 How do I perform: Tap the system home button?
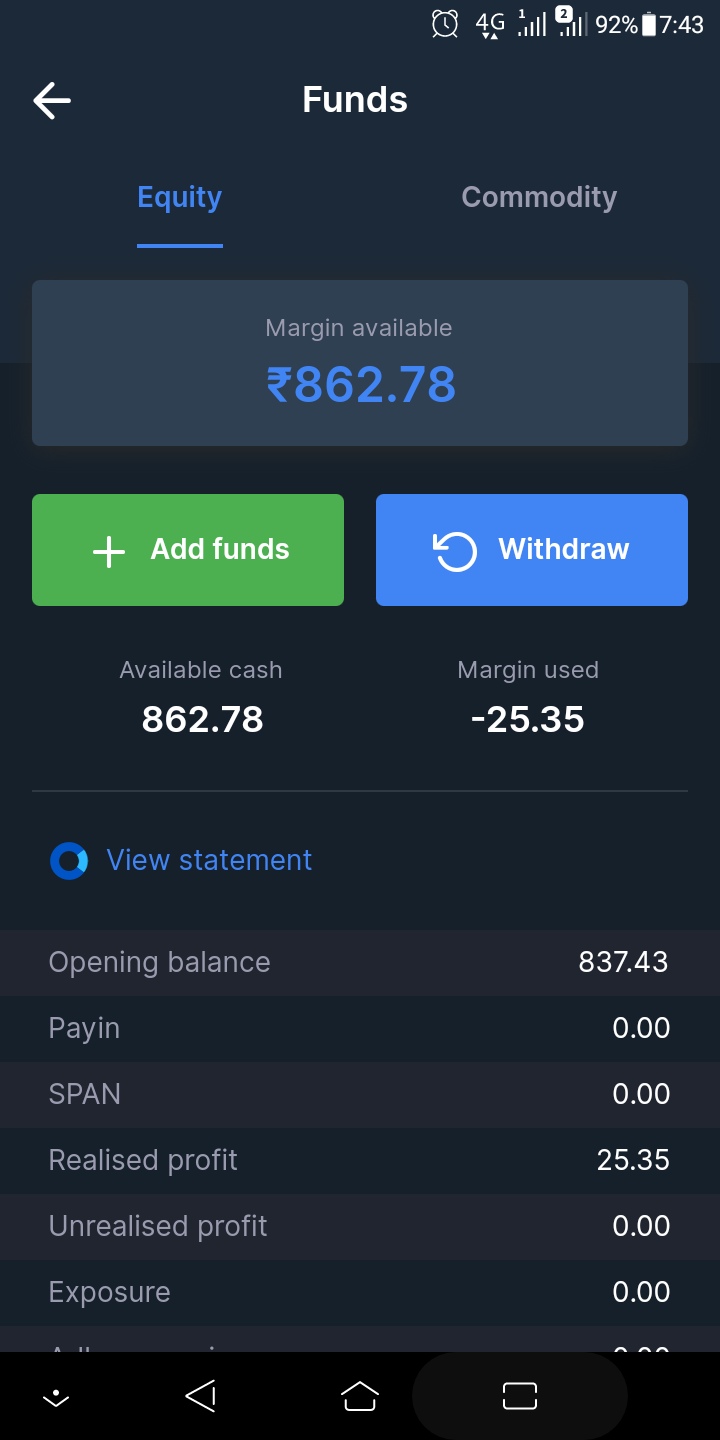pos(360,1396)
